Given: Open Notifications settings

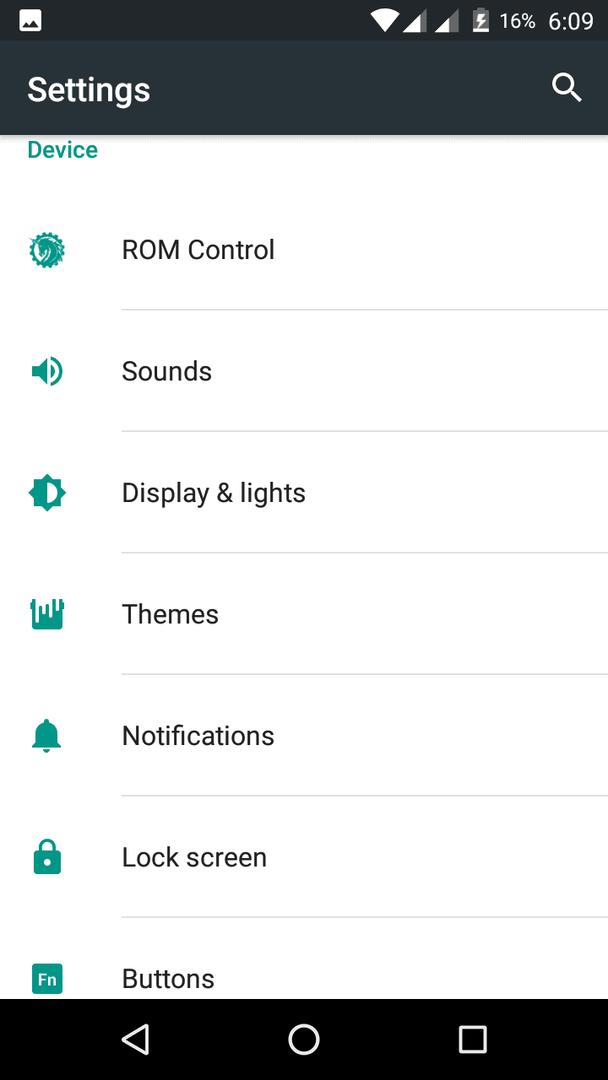Looking at the screenshot, I should pyautogui.click(x=304, y=736).
